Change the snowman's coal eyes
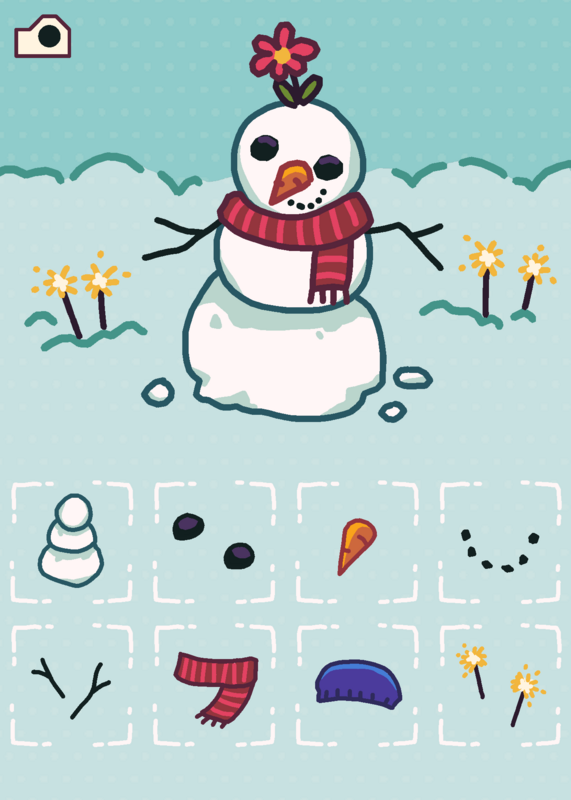 click(x=214, y=542)
